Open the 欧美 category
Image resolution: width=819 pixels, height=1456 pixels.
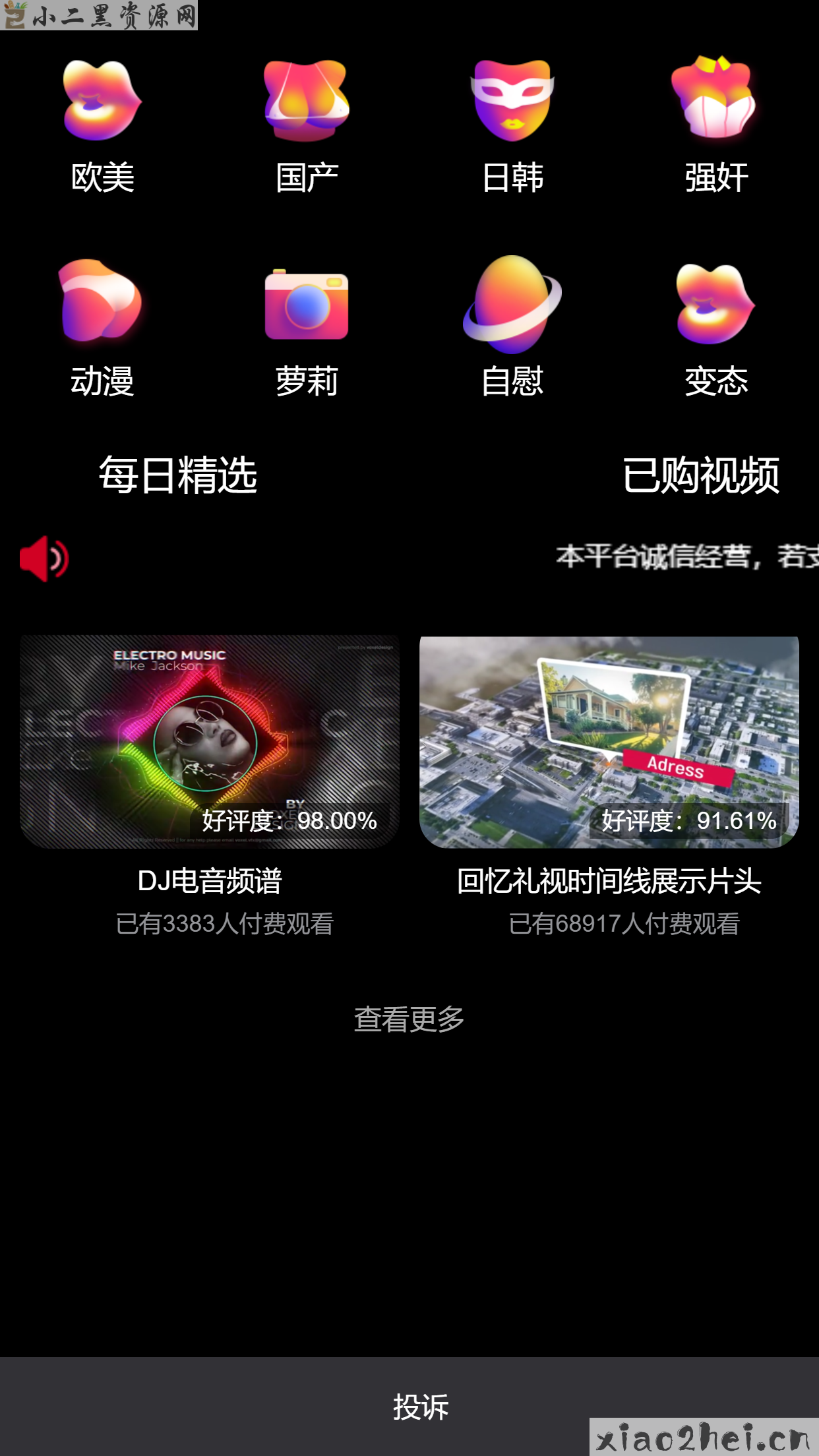pyautogui.click(x=102, y=125)
